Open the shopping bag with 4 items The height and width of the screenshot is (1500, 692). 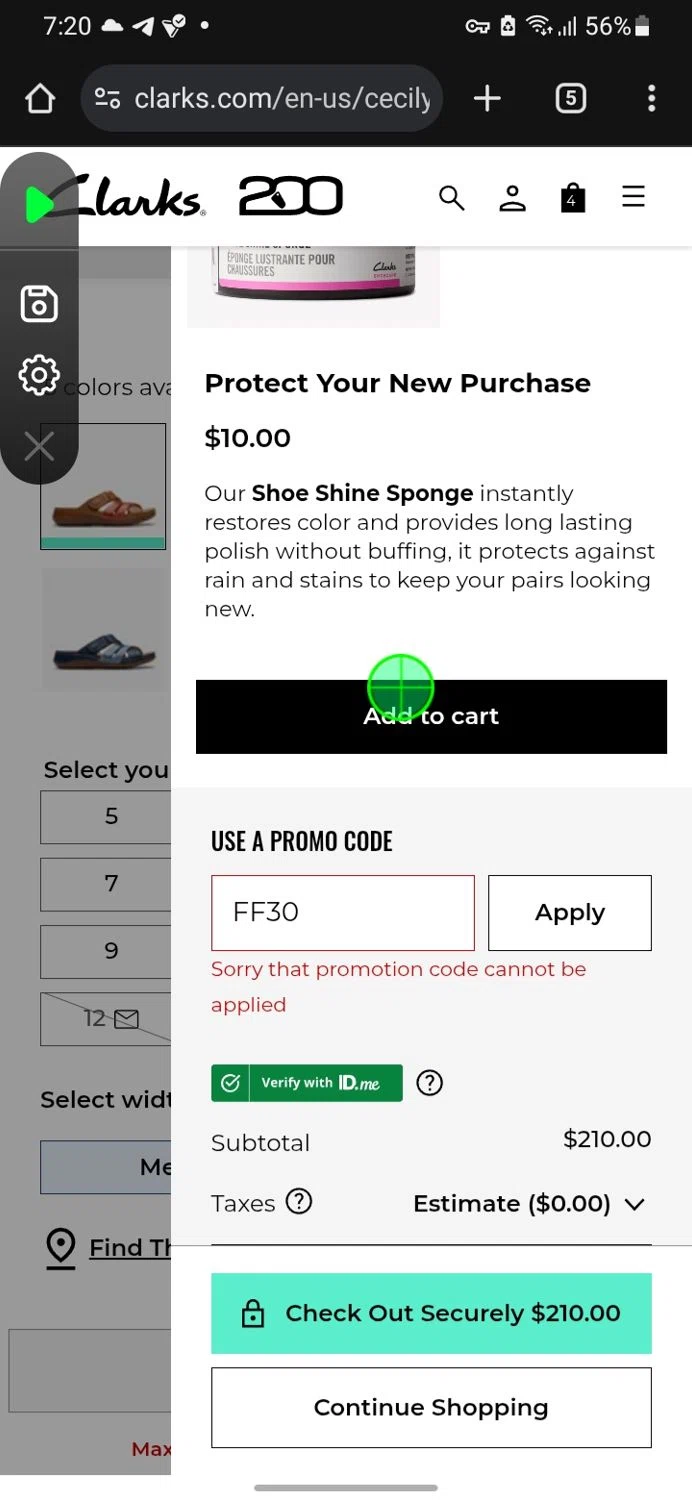pos(572,198)
